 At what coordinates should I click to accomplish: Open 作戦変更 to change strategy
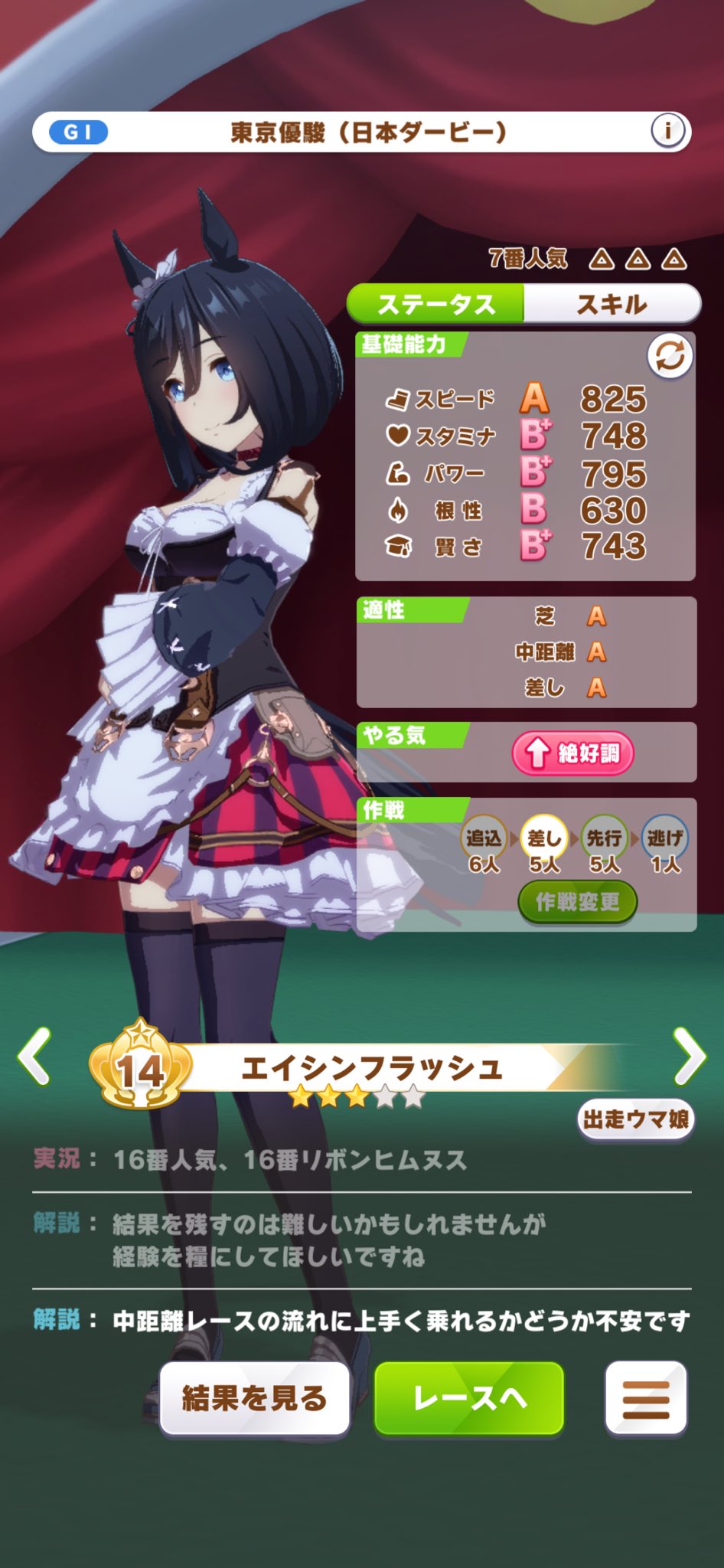point(577,902)
